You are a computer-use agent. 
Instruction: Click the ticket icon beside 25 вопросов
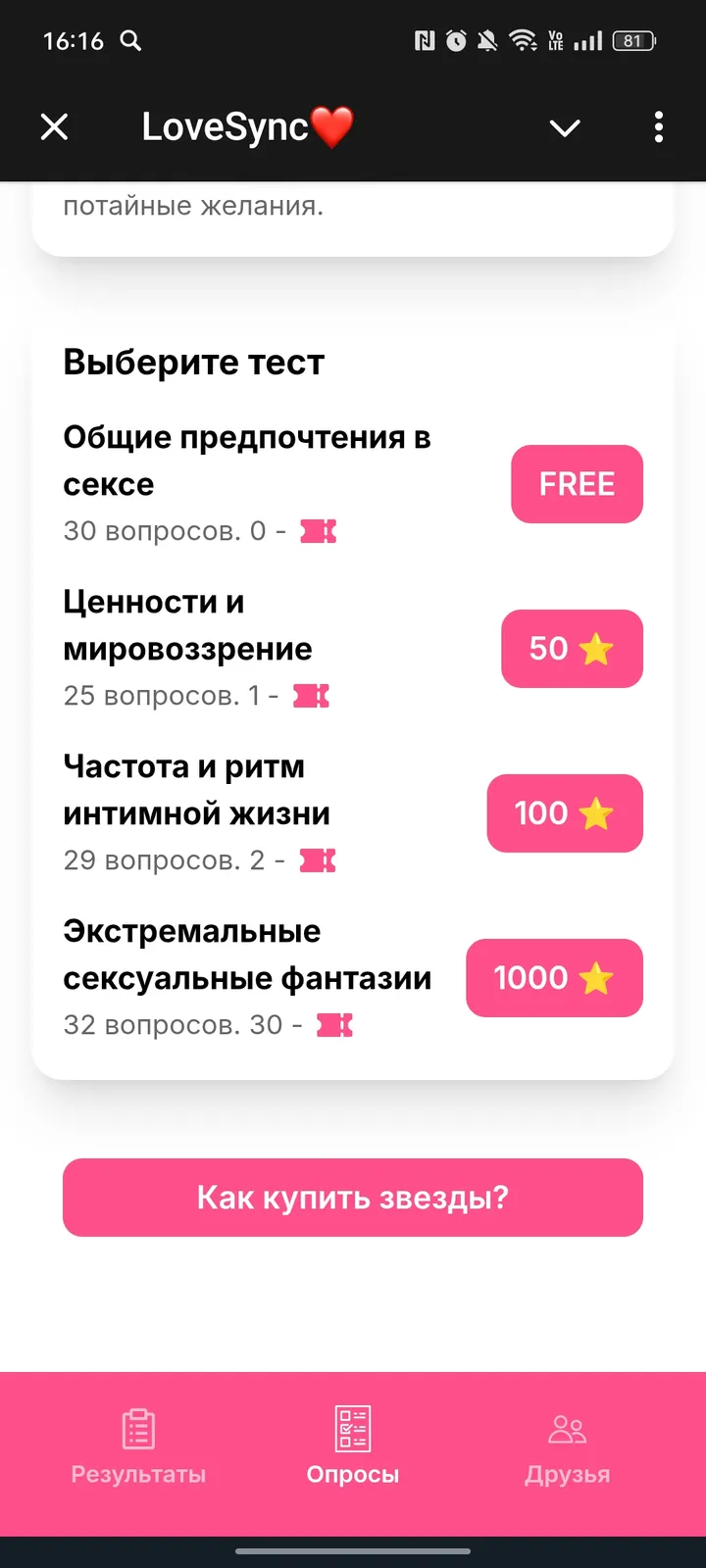[312, 696]
